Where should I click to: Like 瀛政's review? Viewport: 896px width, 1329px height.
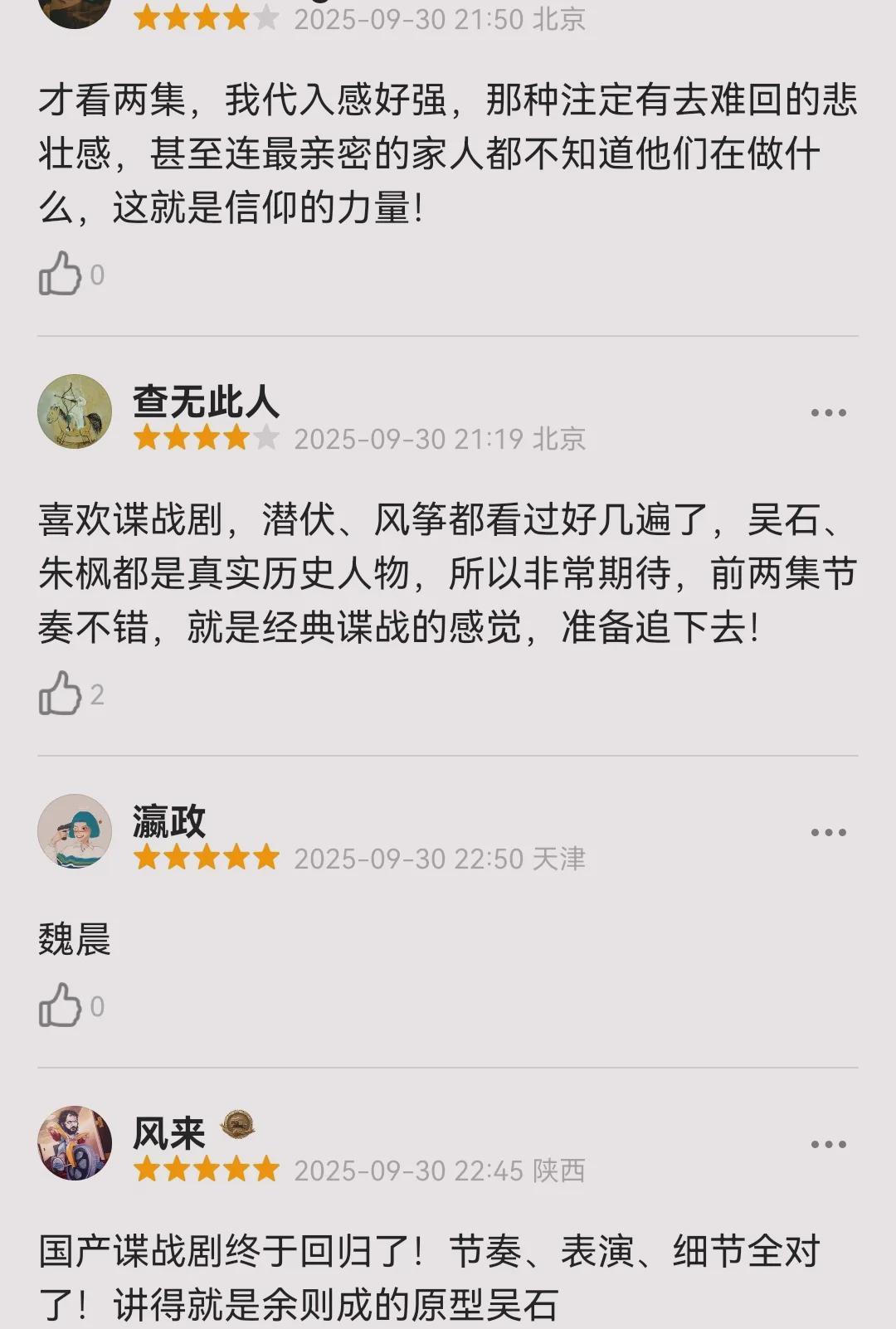(x=61, y=1005)
